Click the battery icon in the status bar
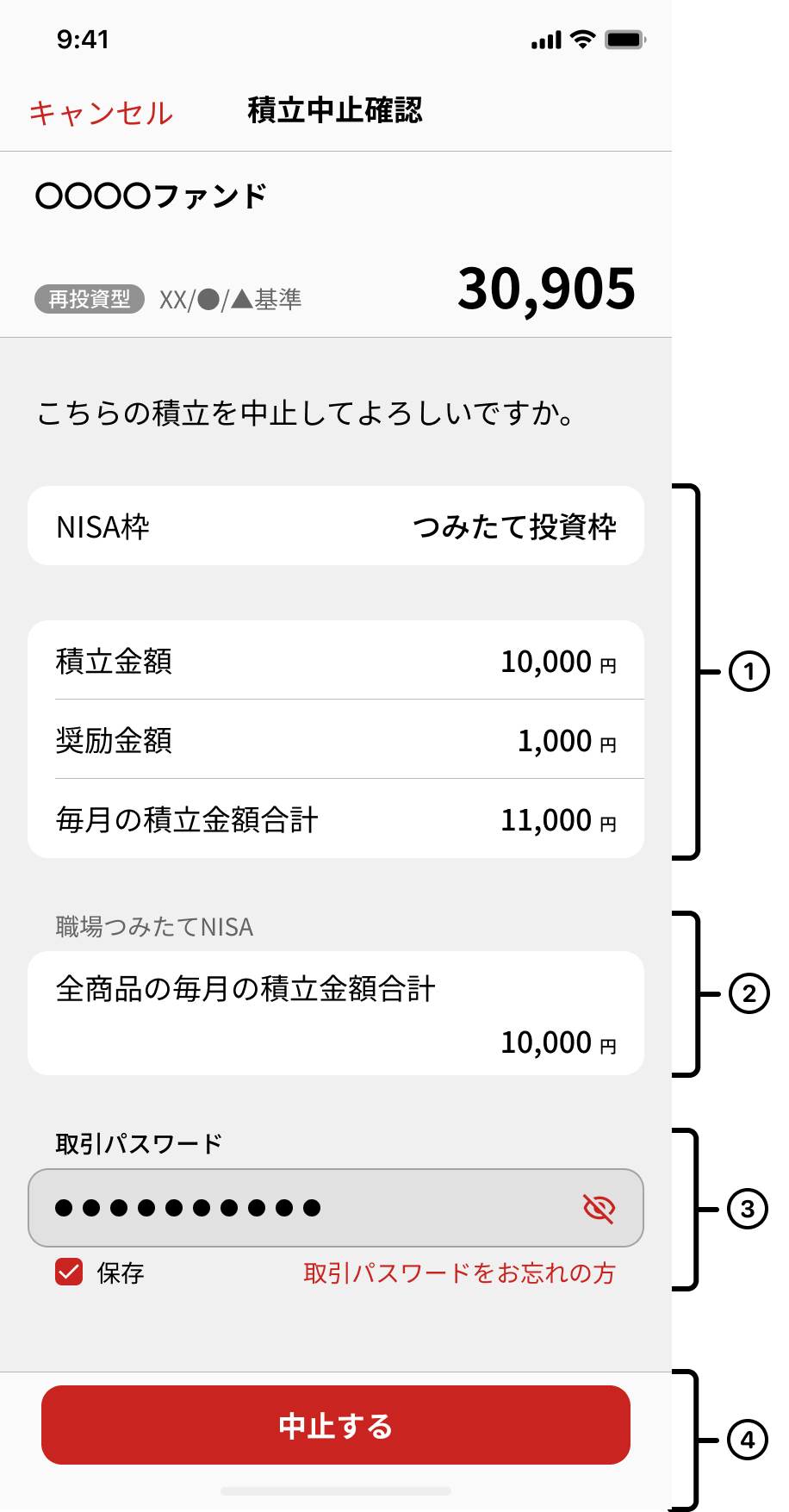 624,39
